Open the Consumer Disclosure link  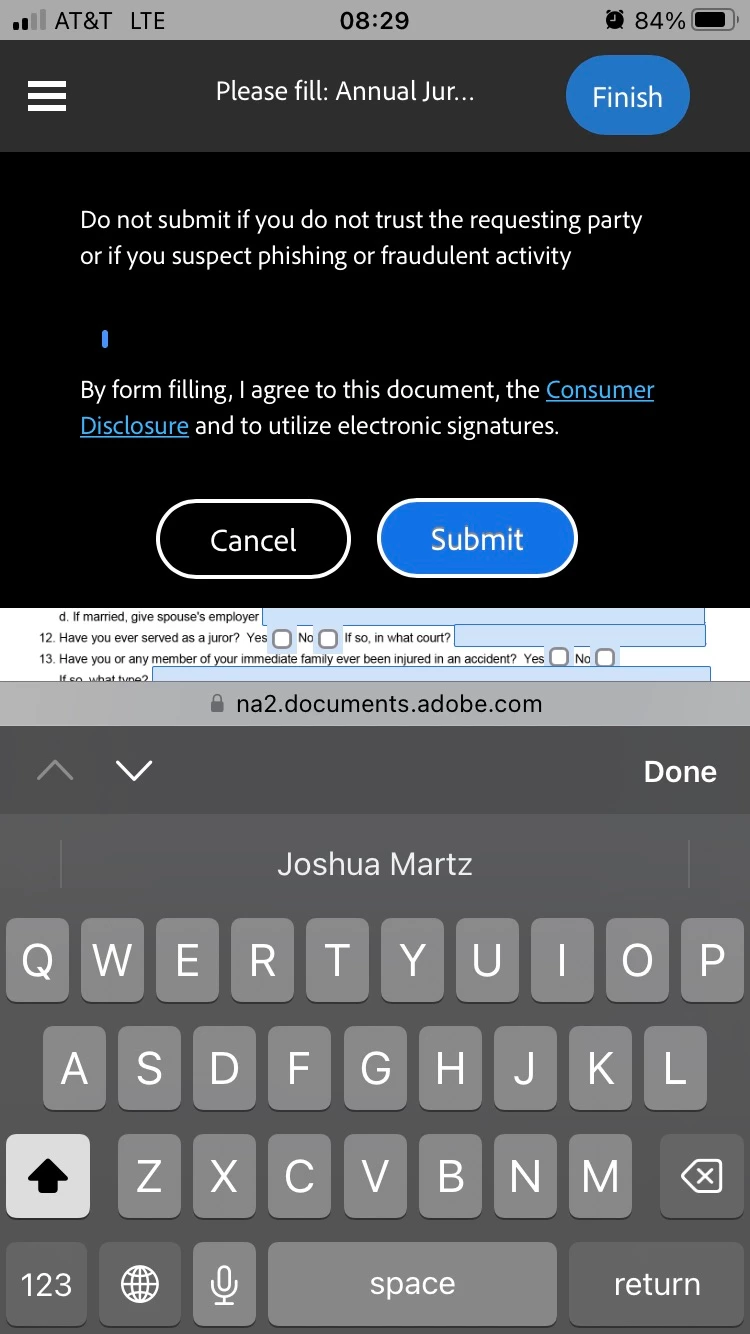point(599,390)
